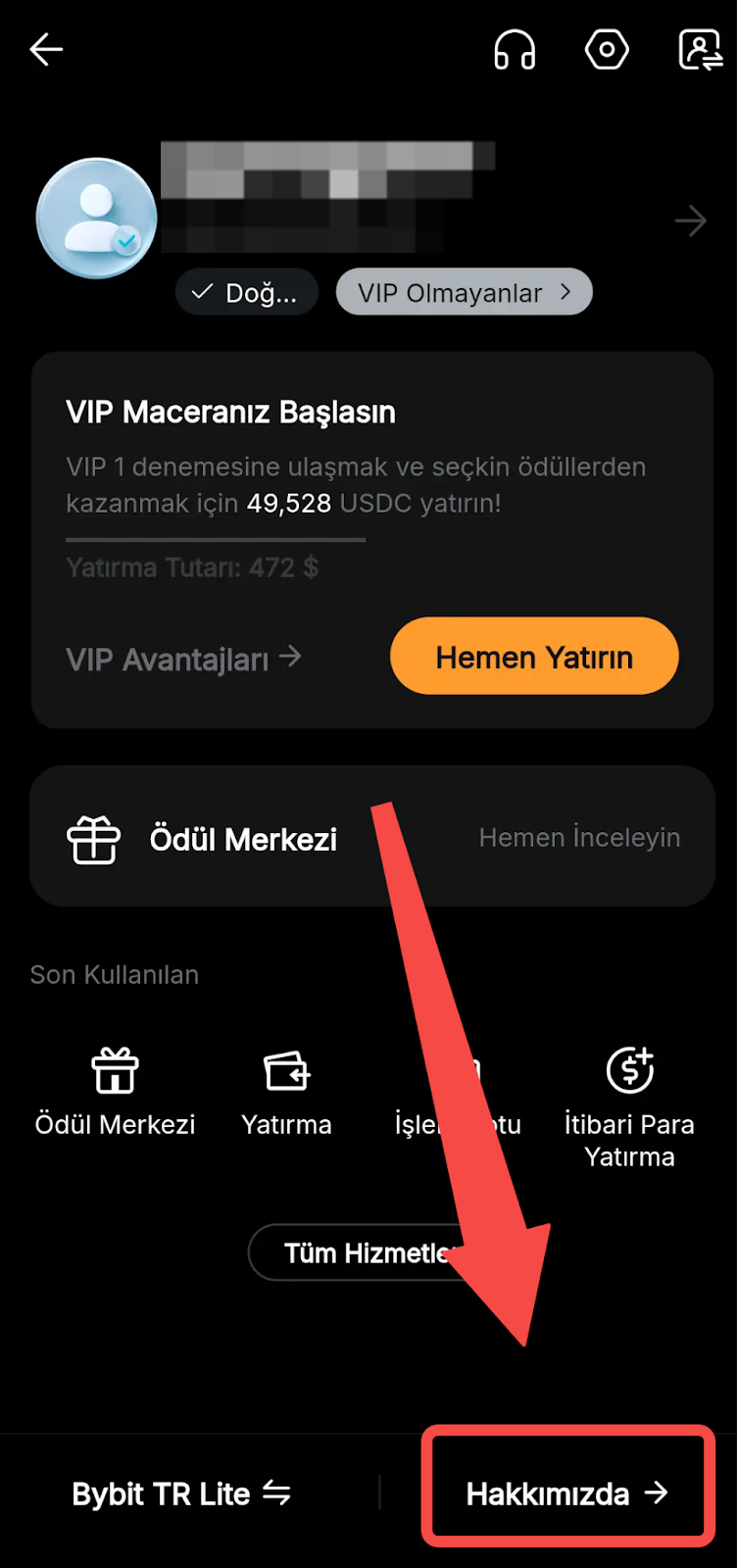Open İtibari Para Yatırma shortcut

click(629, 1102)
